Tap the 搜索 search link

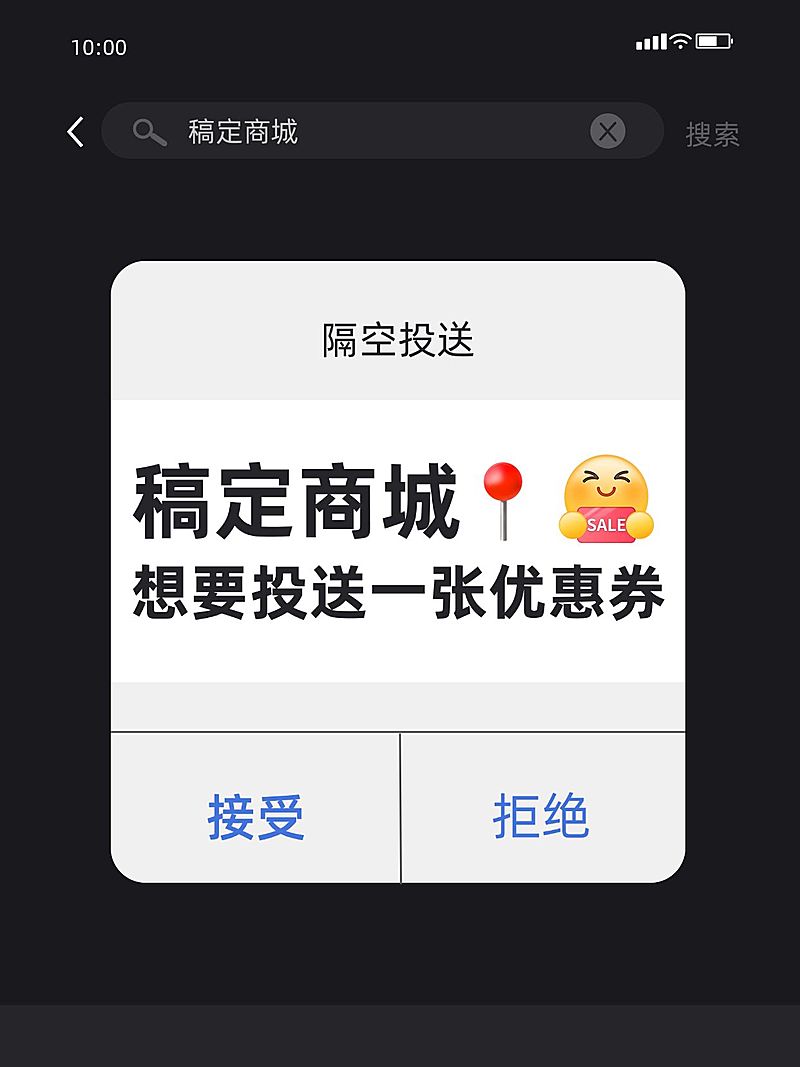click(713, 133)
